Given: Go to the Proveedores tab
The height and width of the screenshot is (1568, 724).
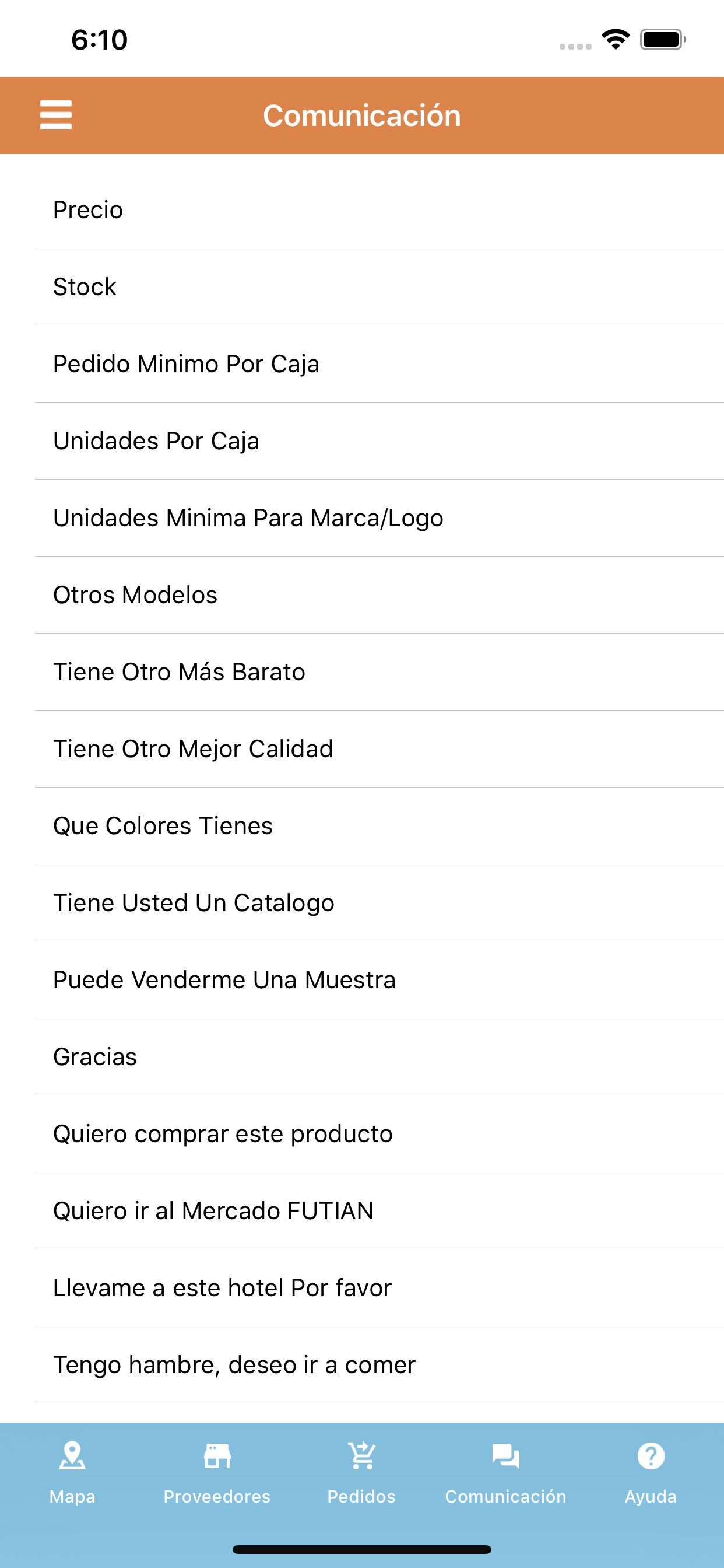Looking at the screenshot, I should click(x=217, y=1472).
